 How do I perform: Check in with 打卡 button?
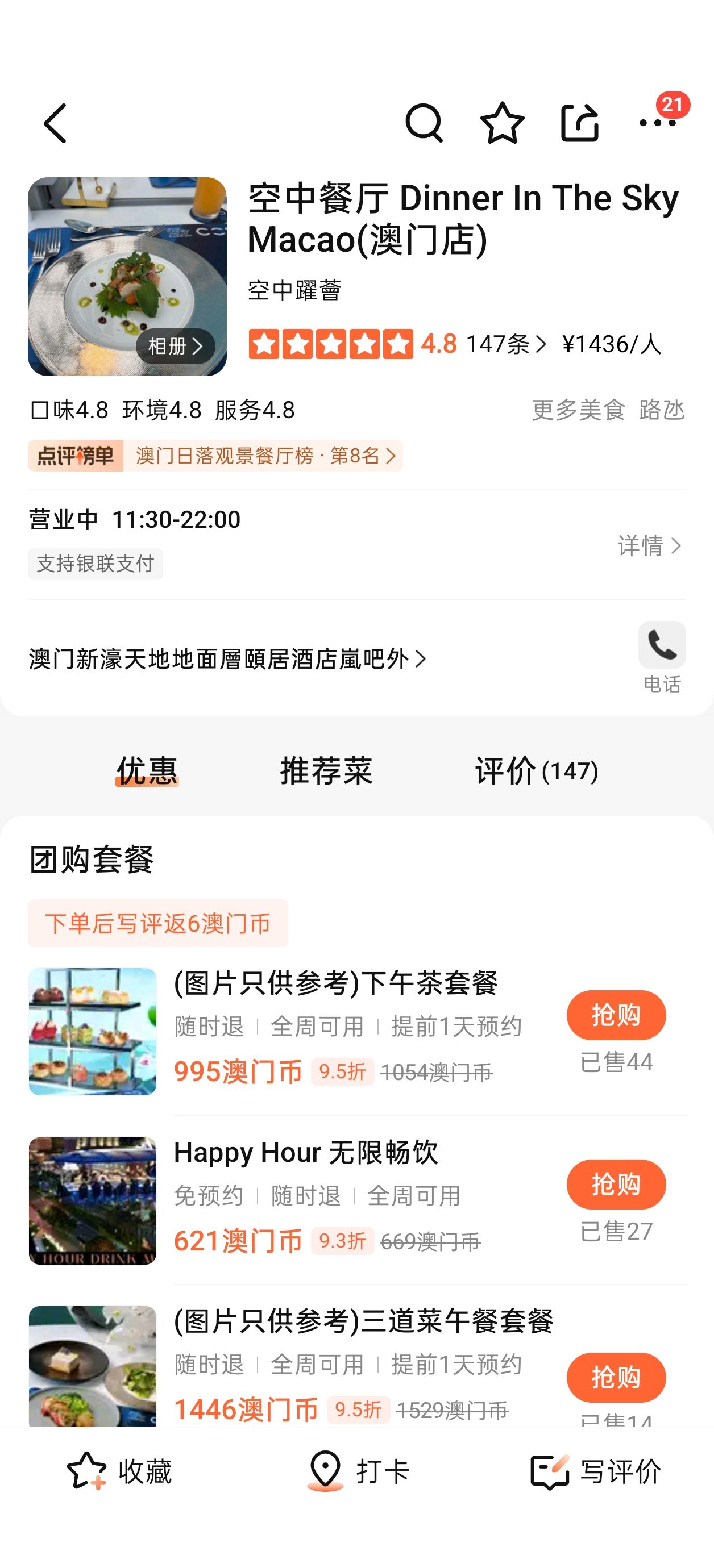coord(357,1471)
